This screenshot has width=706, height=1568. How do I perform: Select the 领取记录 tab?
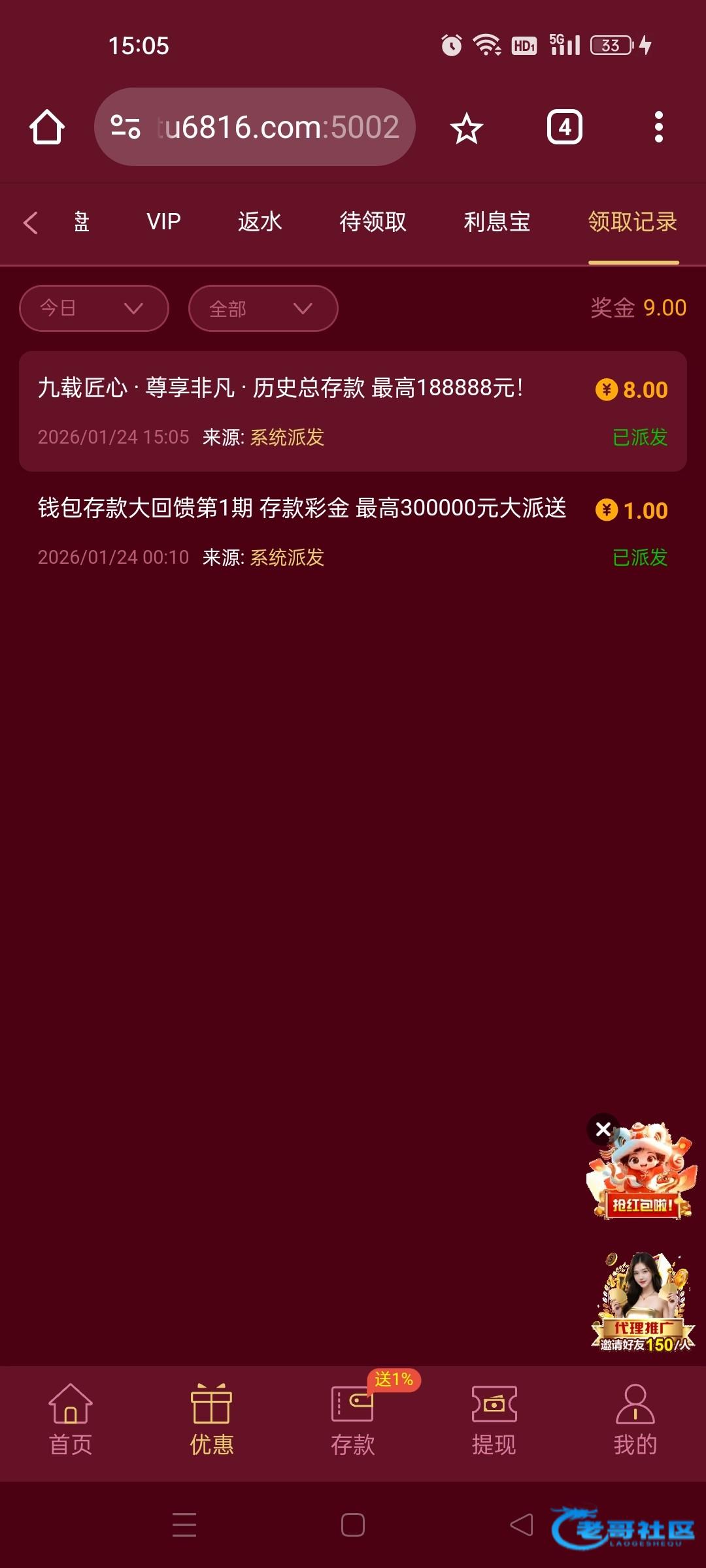[x=632, y=222]
